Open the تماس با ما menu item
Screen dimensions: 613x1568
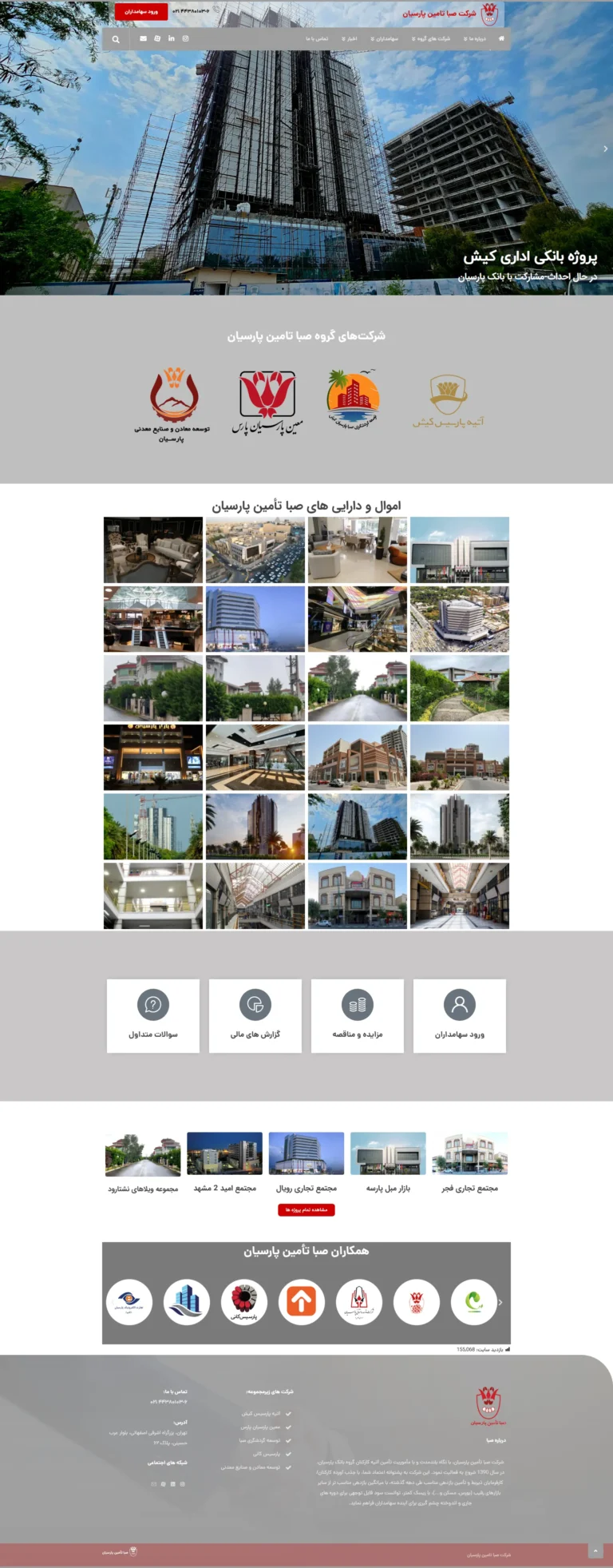point(317,38)
